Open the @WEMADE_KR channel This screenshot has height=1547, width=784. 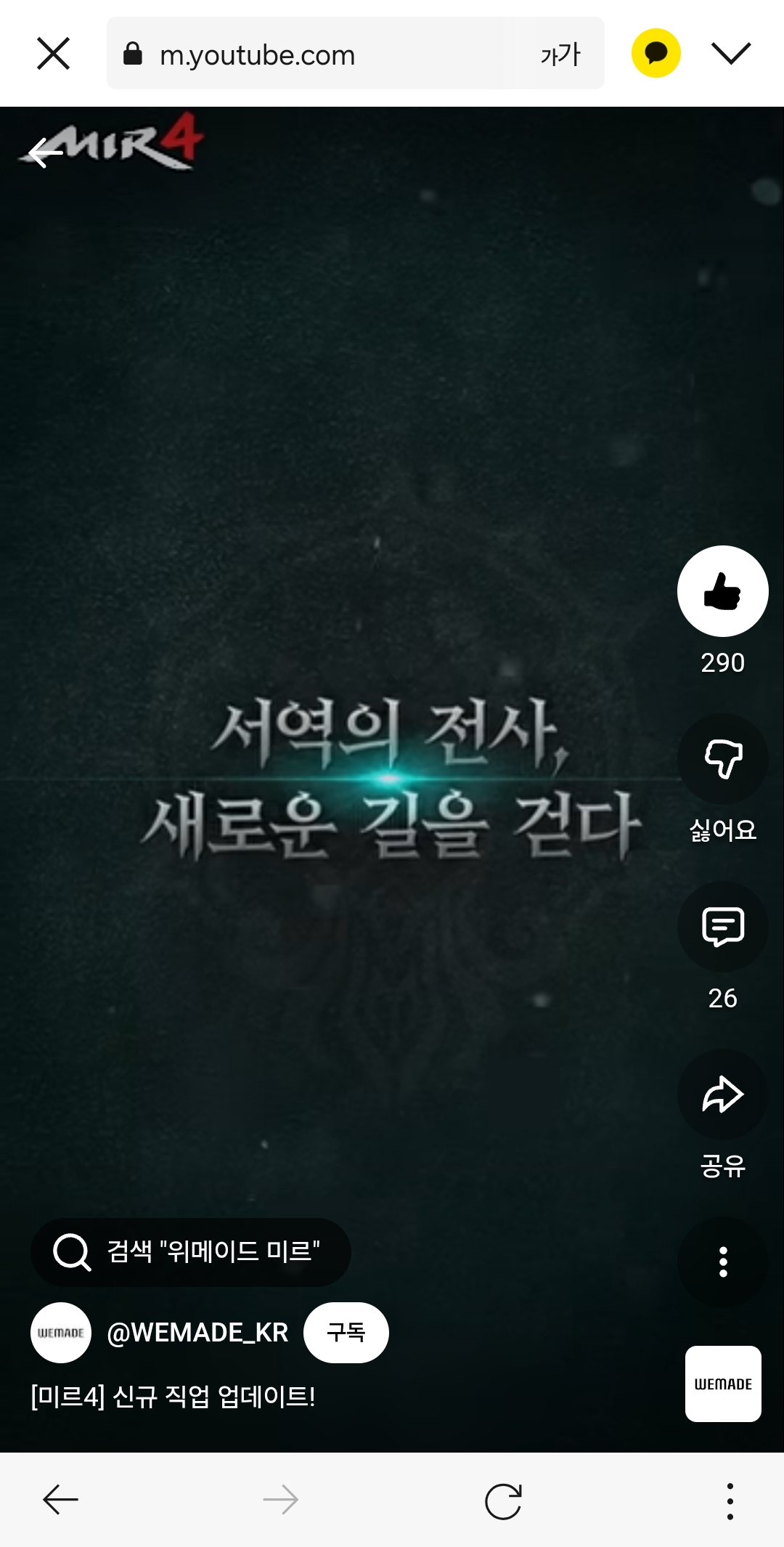[x=197, y=1333]
